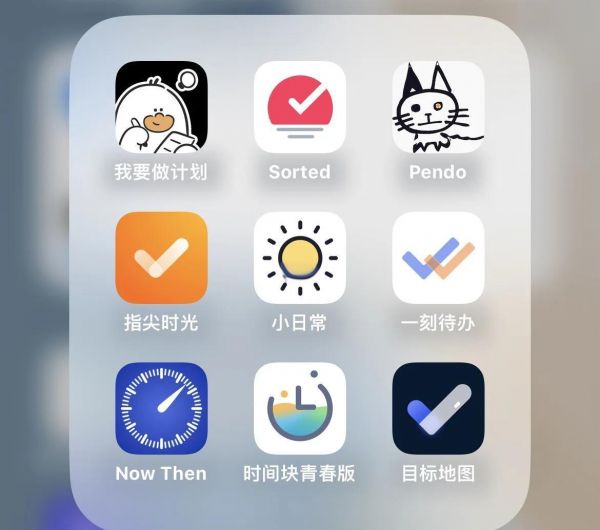Launch 指尖时光 app

[161, 258]
